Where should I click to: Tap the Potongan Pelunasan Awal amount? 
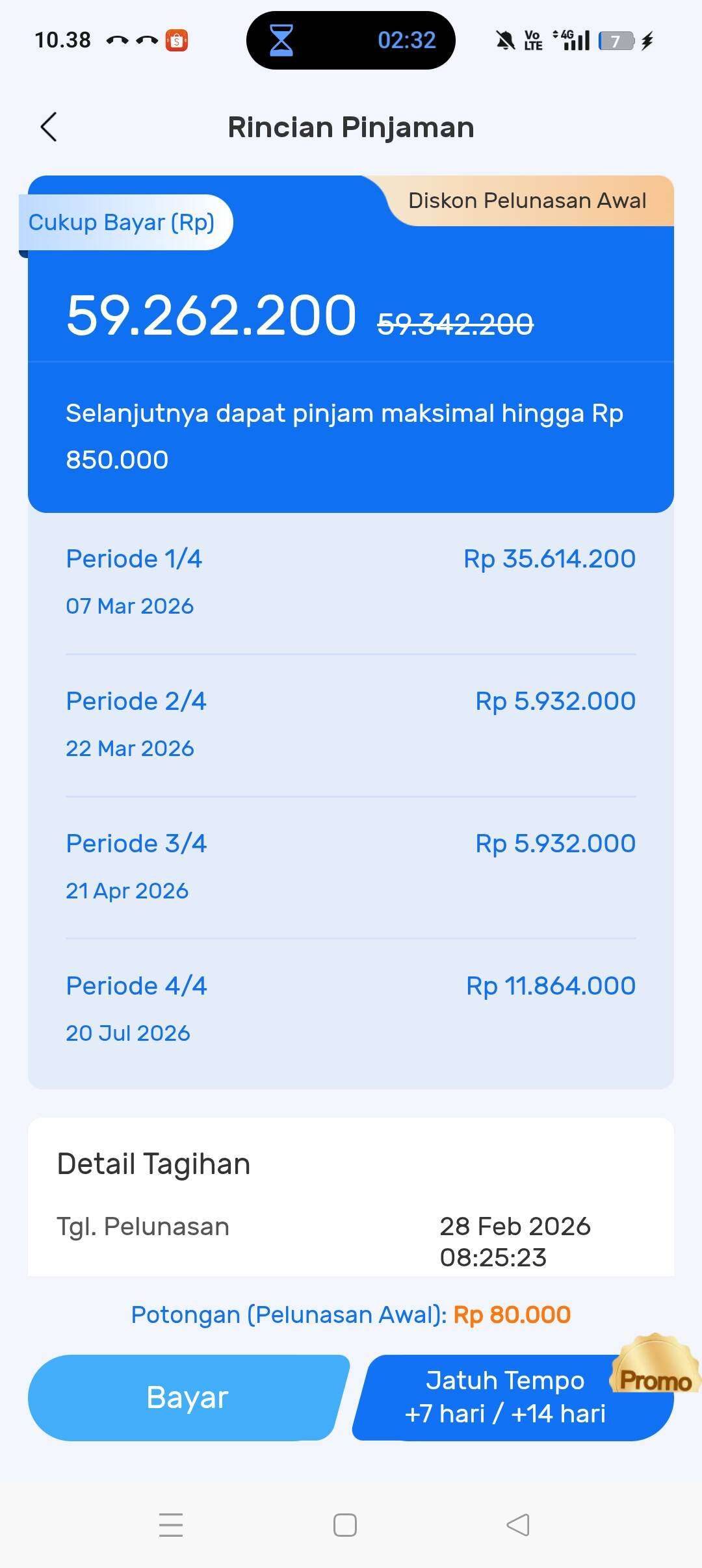511,1314
